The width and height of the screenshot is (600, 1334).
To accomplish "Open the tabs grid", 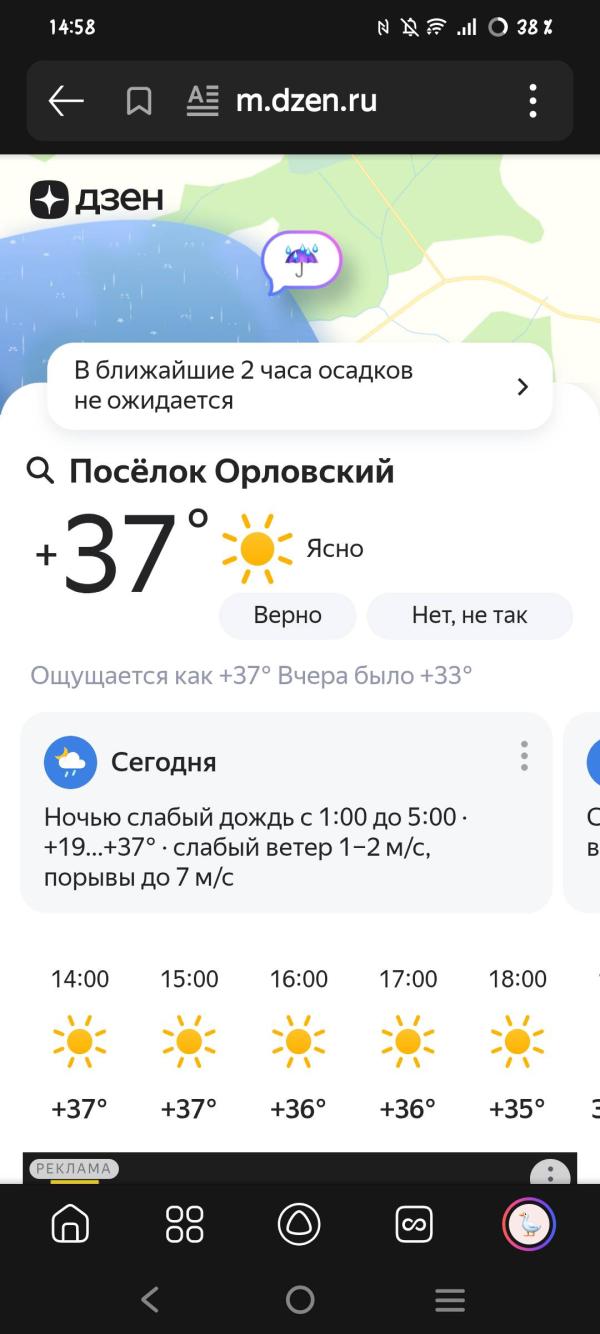I will click(185, 1224).
